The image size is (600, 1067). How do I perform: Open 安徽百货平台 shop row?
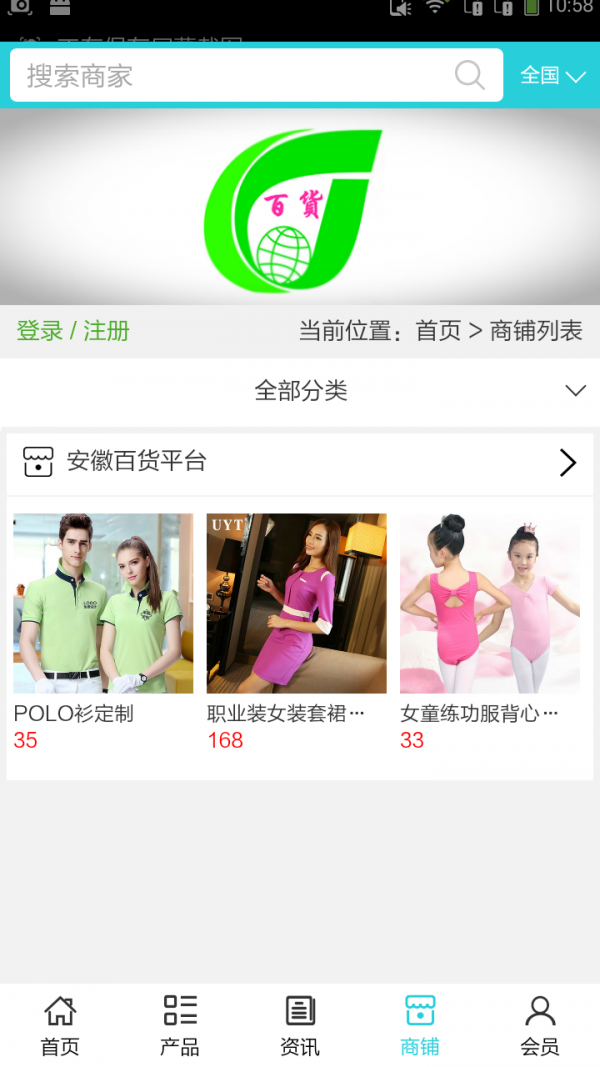(300, 462)
